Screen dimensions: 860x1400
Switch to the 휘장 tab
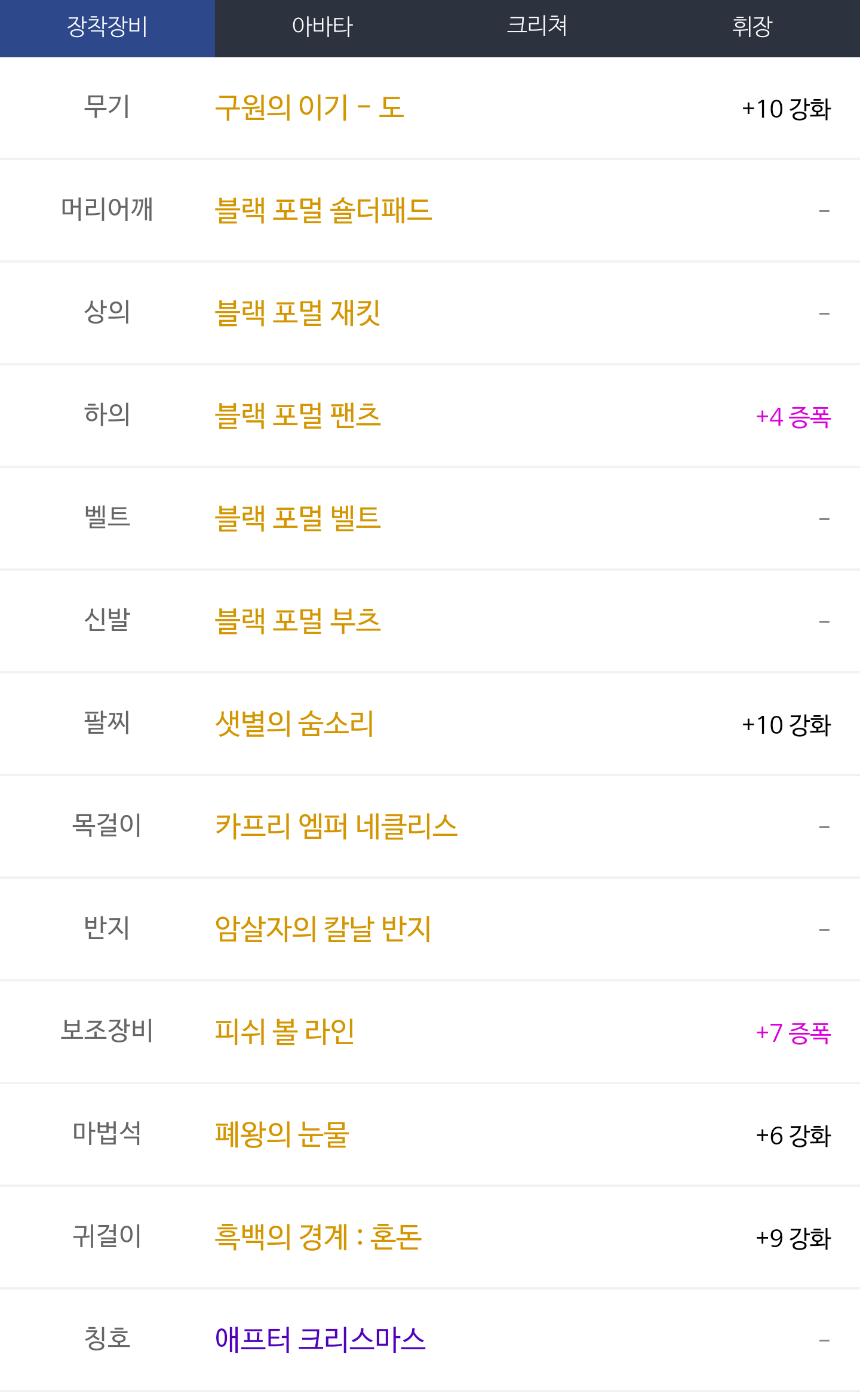pyautogui.click(x=752, y=27)
